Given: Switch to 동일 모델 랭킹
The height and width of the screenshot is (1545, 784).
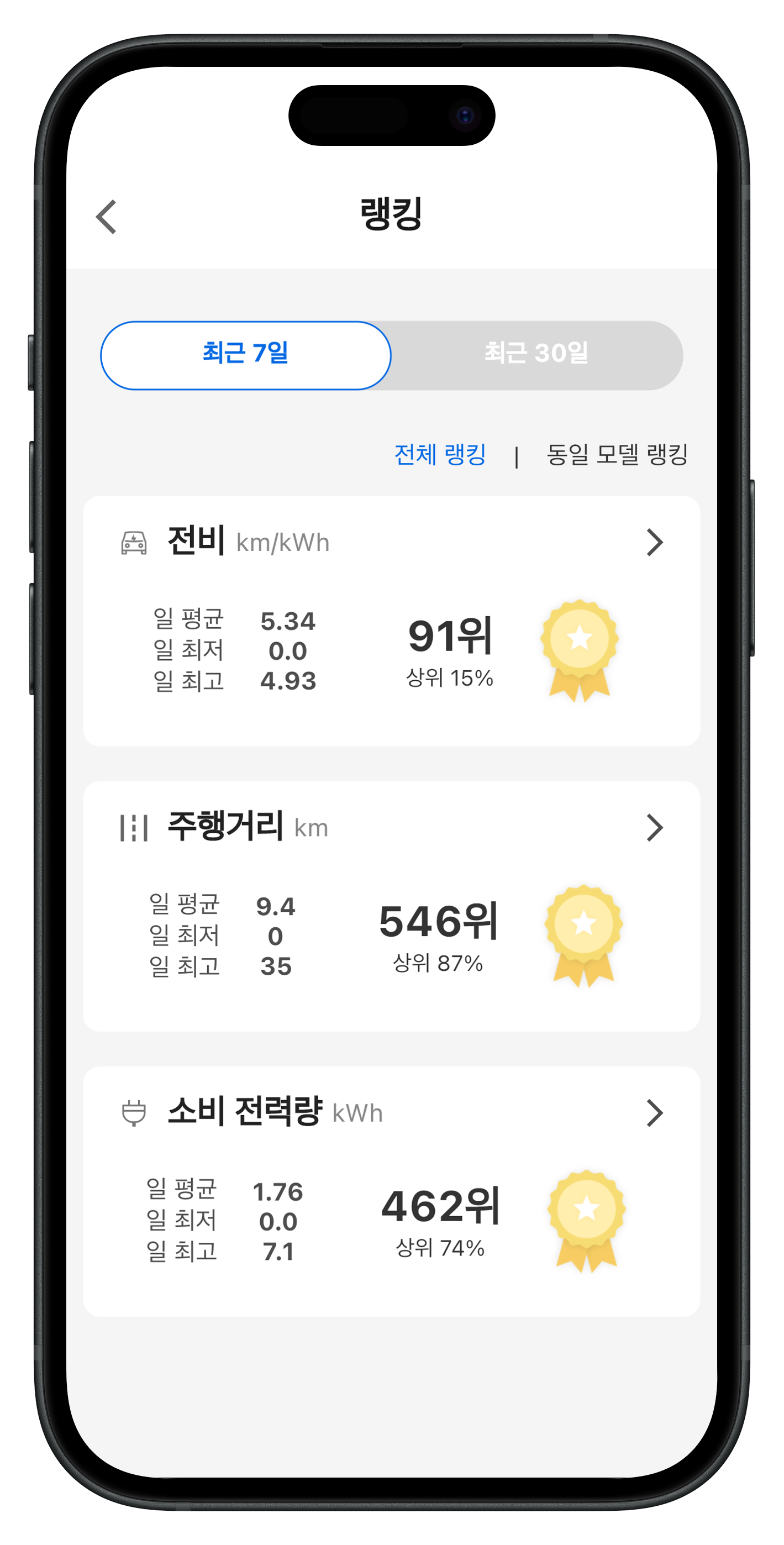Looking at the screenshot, I should coord(617,455).
